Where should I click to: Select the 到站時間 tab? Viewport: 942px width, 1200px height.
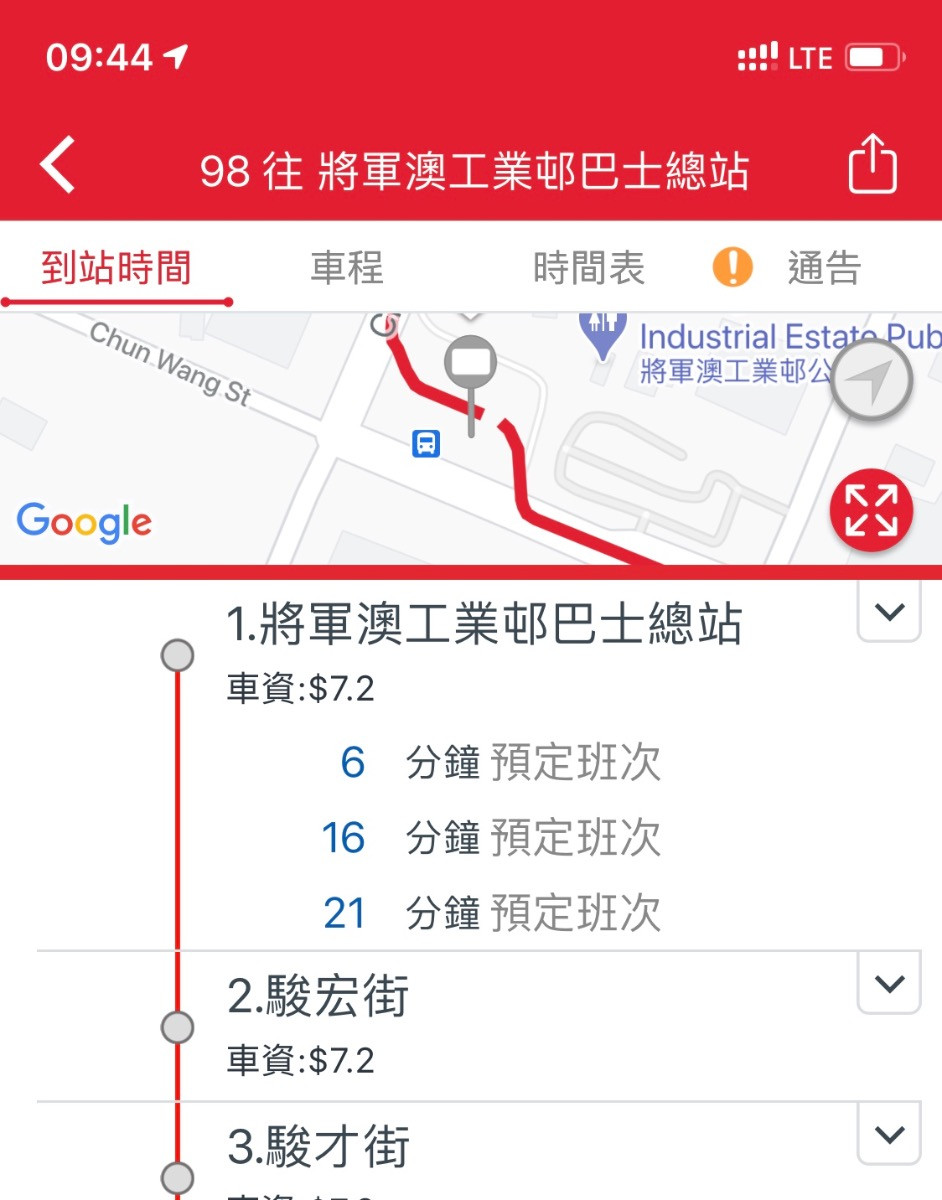(x=116, y=268)
